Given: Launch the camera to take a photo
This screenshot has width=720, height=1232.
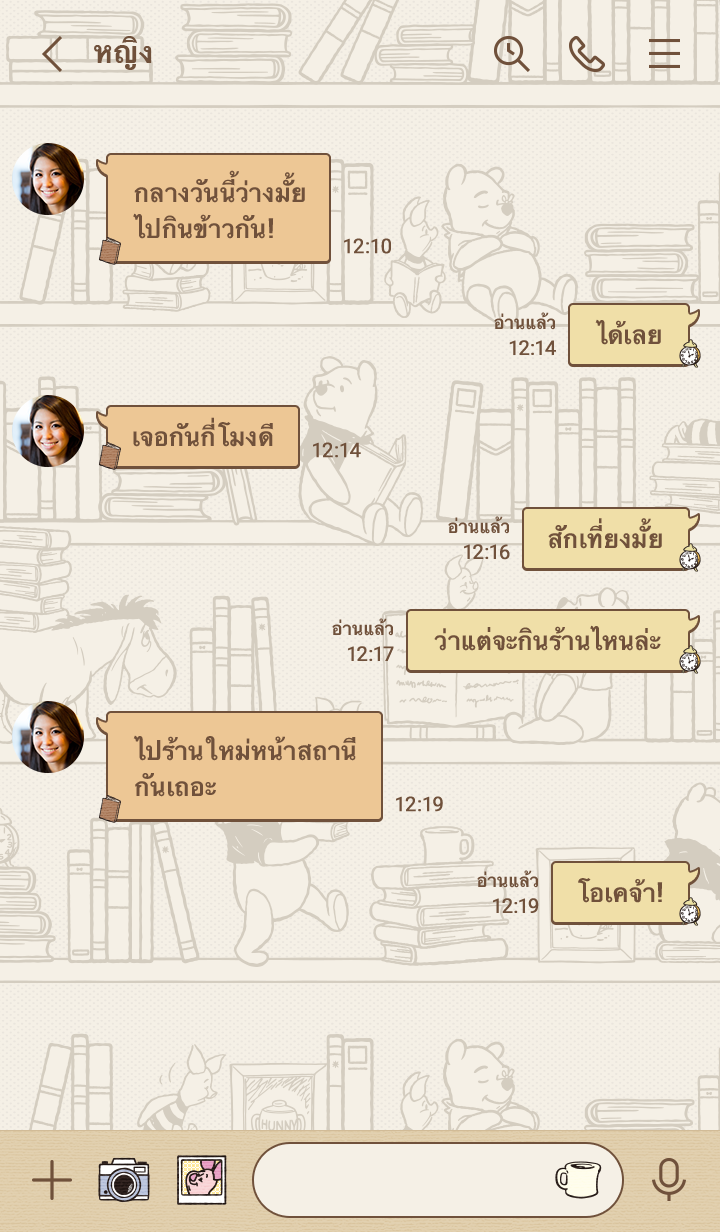Looking at the screenshot, I should coord(124,1181).
